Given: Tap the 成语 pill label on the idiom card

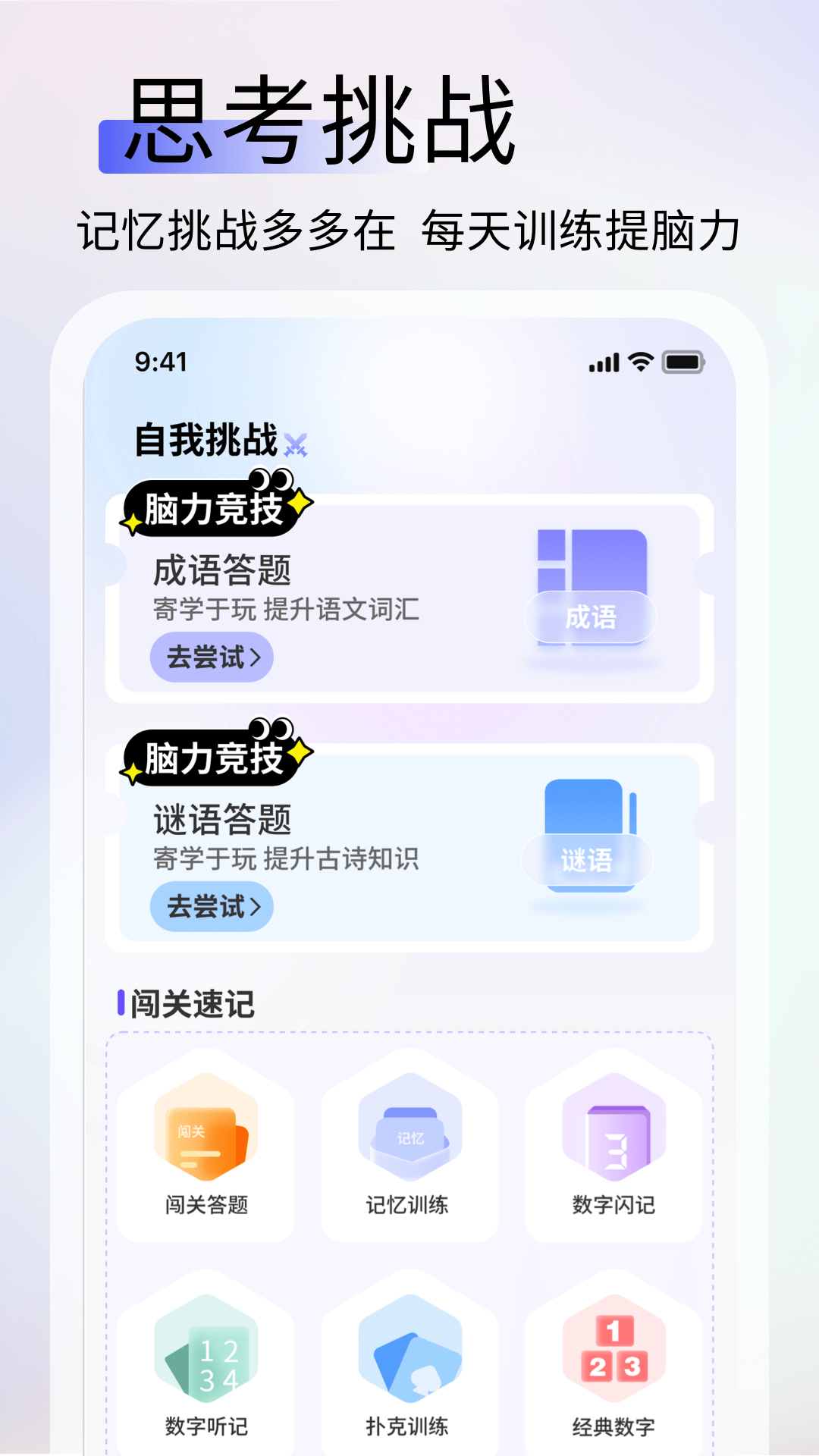Looking at the screenshot, I should (x=591, y=618).
